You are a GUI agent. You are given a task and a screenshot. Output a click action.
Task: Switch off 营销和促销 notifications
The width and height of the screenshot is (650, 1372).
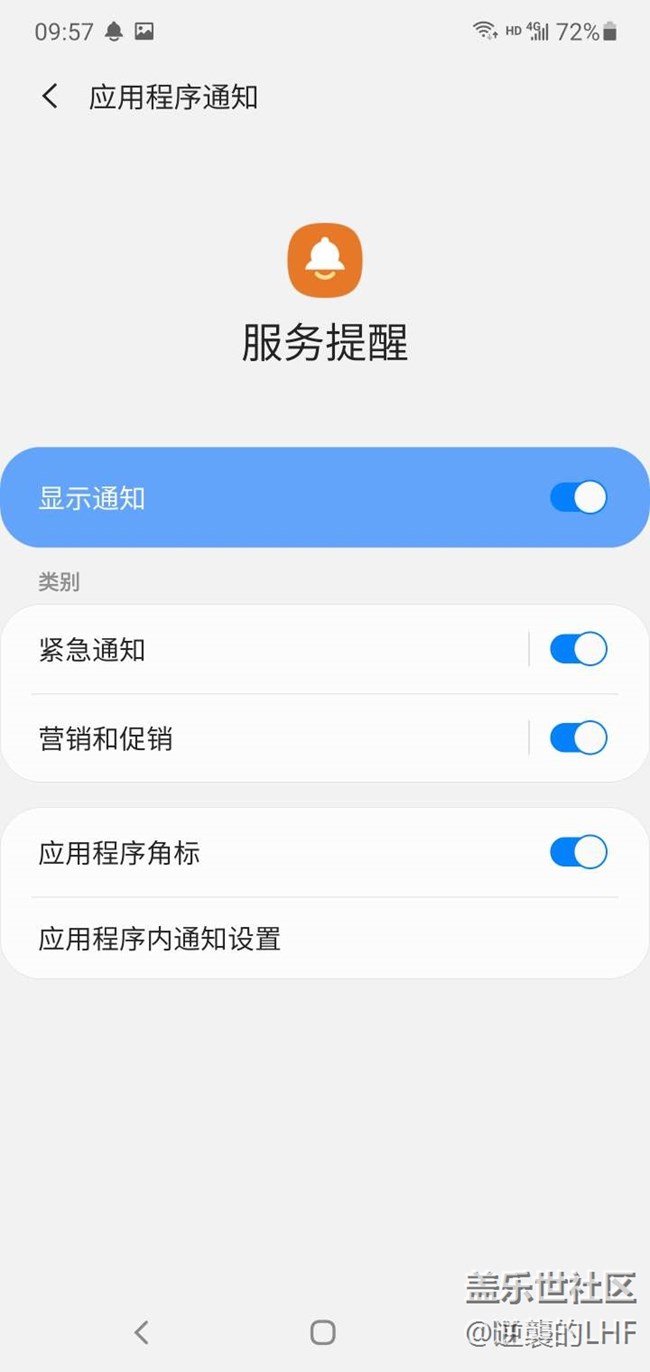click(x=578, y=738)
